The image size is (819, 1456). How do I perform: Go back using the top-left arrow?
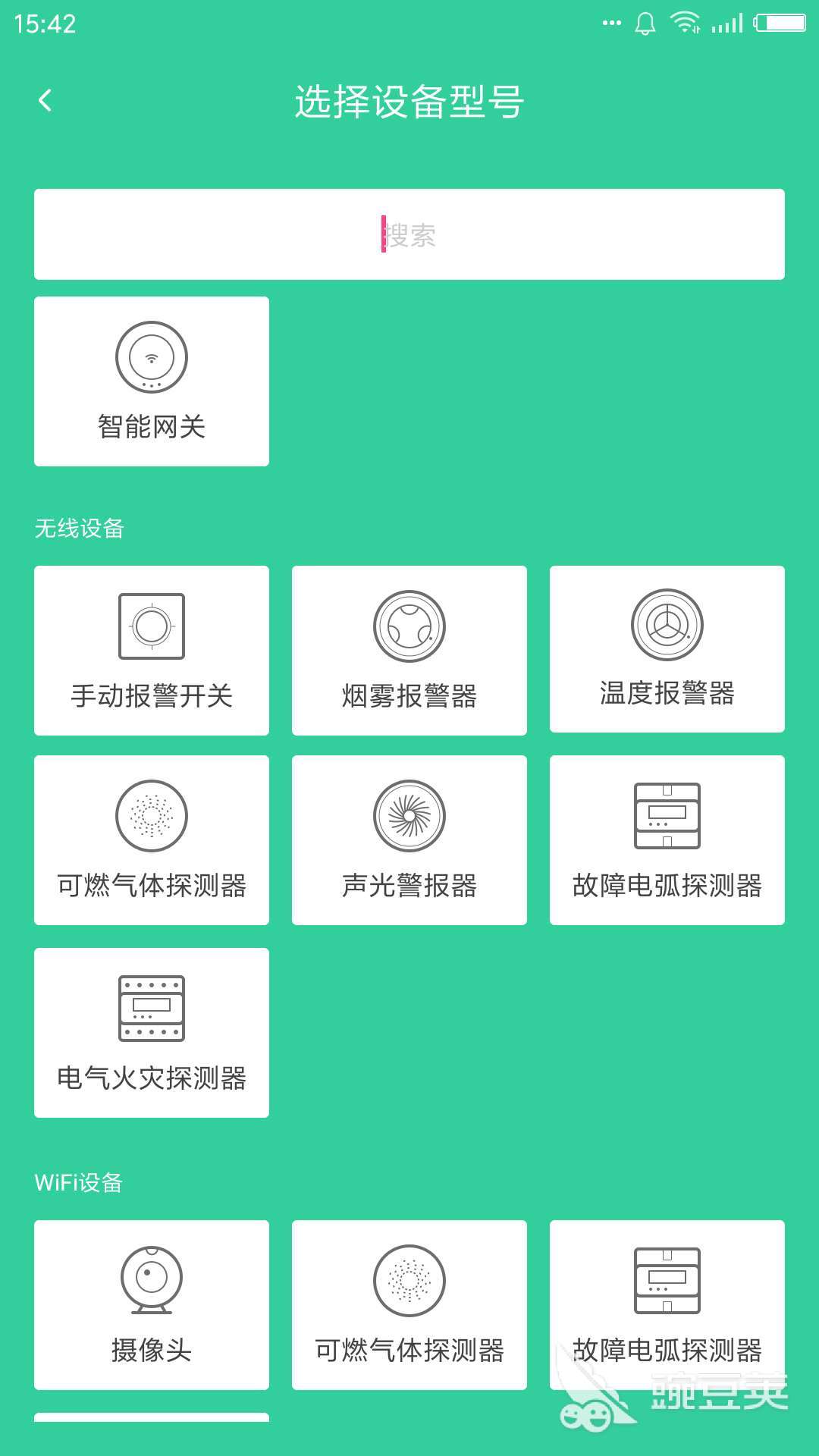[x=45, y=100]
